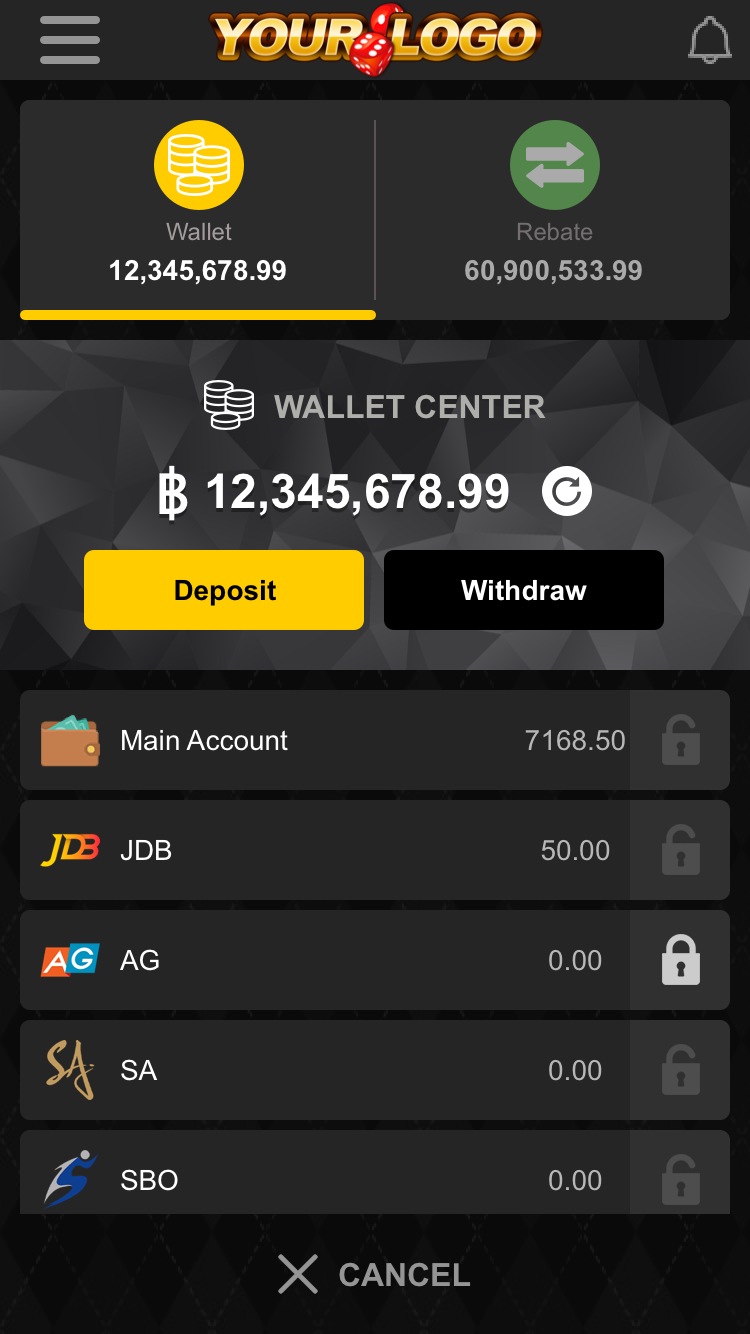750x1334 pixels.
Task: Unlock the AG wallet
Action: [680, 960]
